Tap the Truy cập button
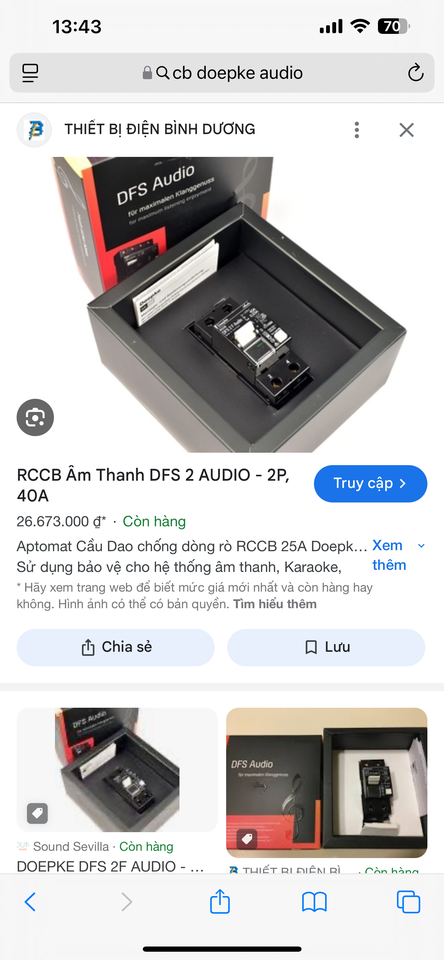Image resolution: width=444 pixels, height=960 pixels. [x=371, y=484]
